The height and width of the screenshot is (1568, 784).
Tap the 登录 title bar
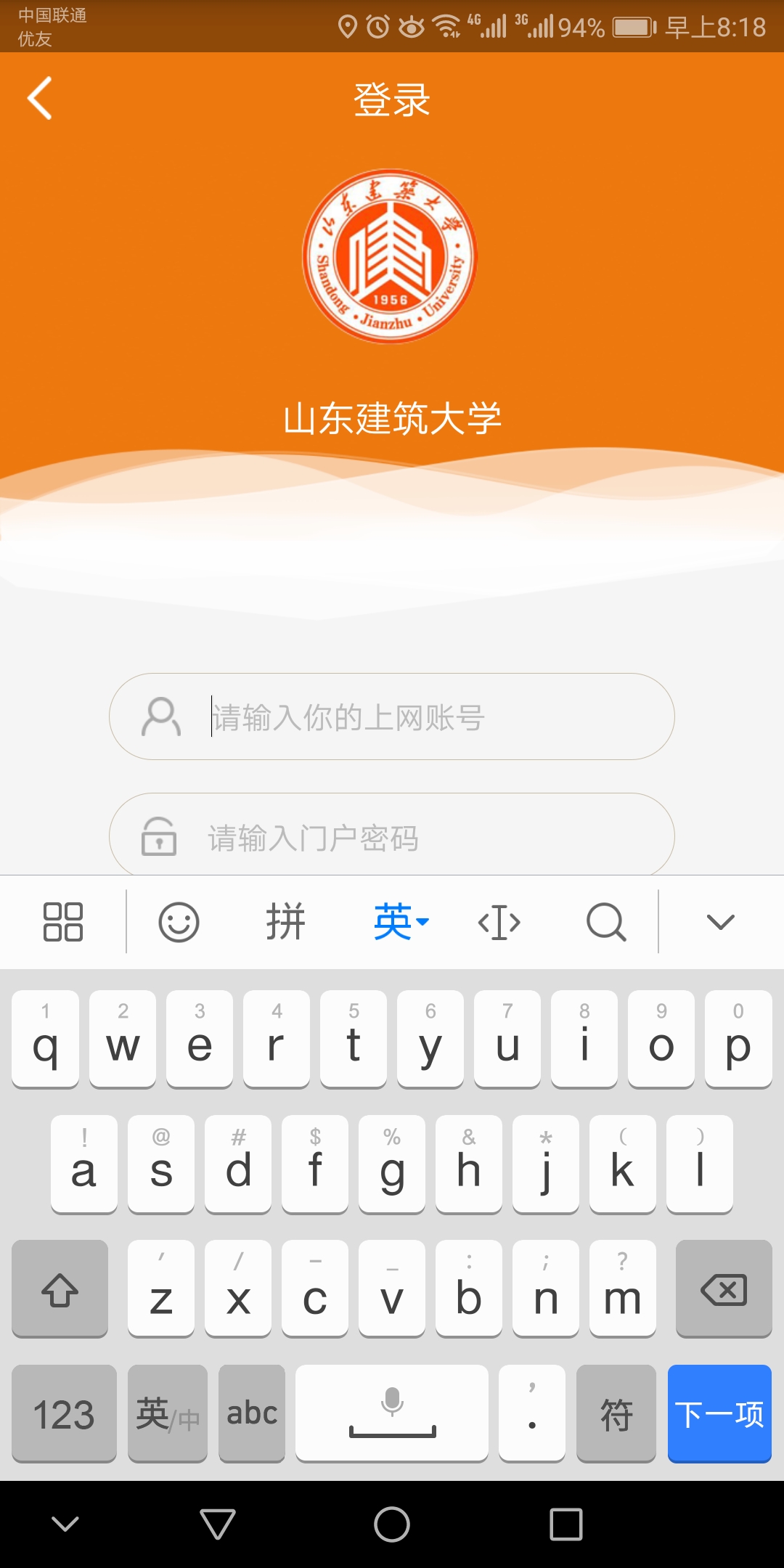point(392,100)
